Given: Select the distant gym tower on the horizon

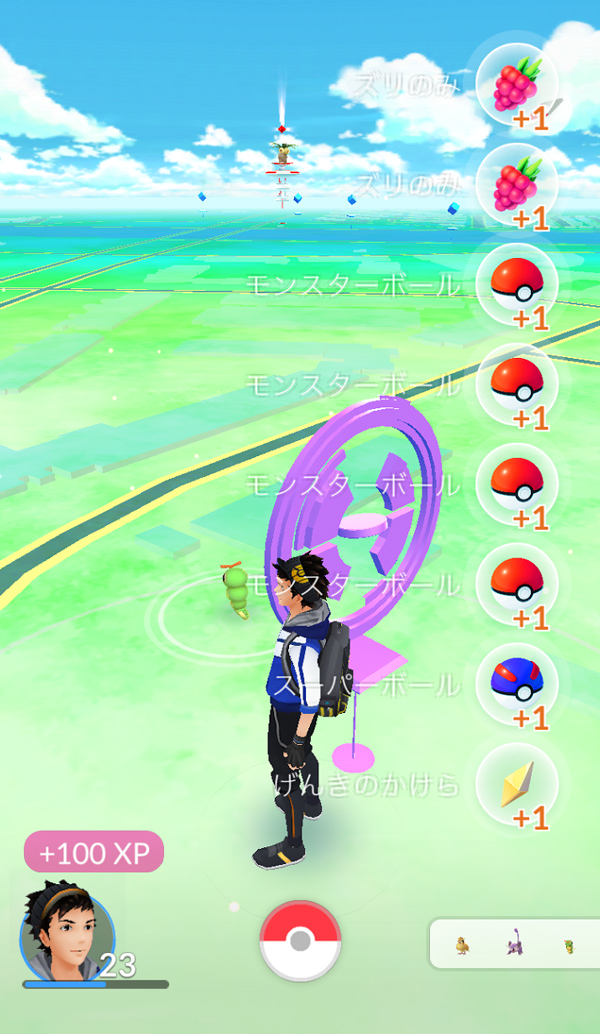Looking at the screenshot, I should (x=283, y=160).
